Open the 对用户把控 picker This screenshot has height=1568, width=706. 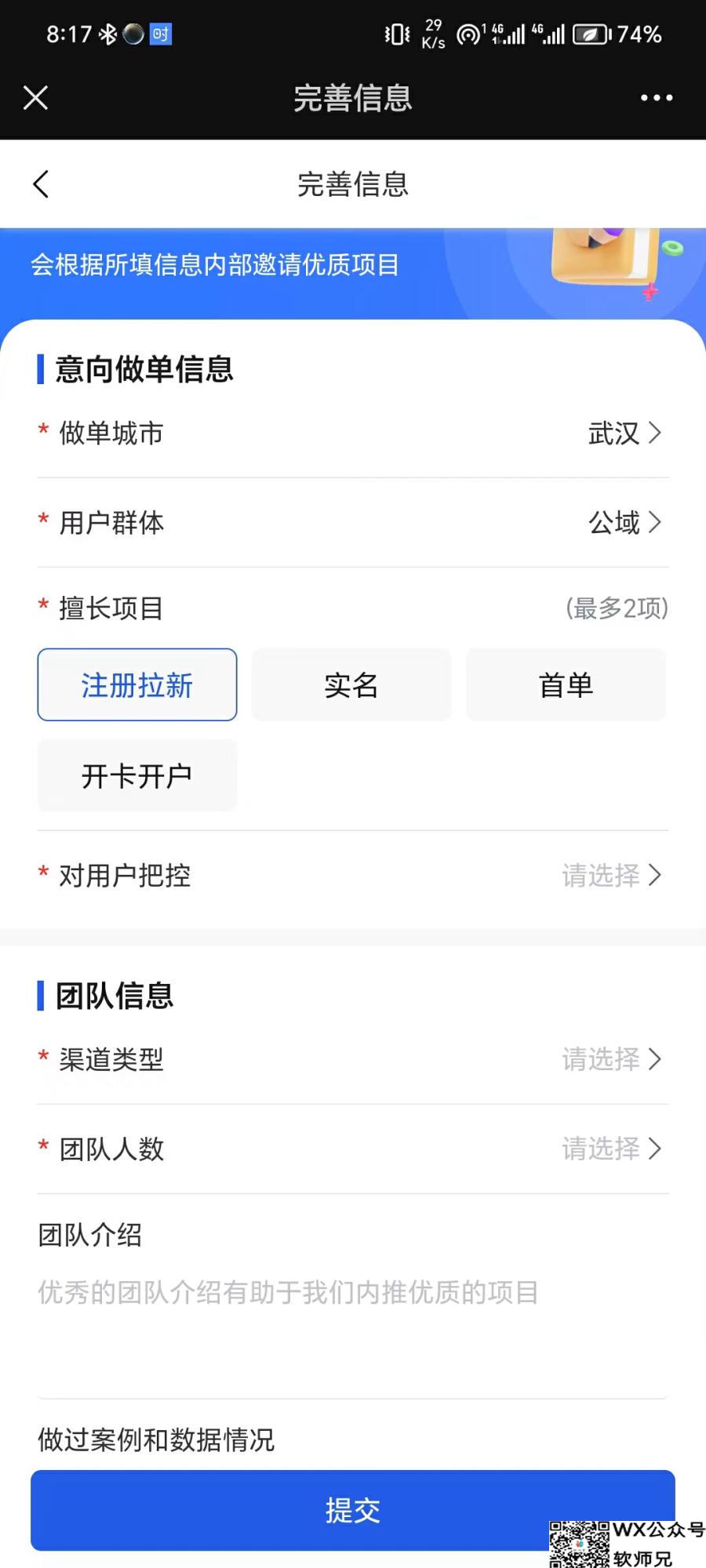611,876
